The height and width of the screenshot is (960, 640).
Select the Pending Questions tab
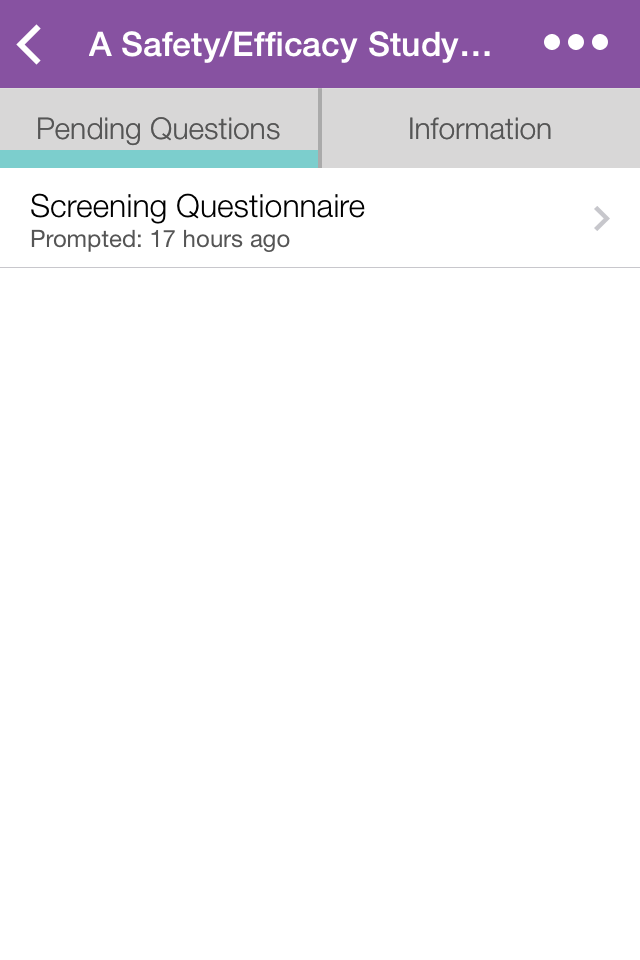click(159, 128)
